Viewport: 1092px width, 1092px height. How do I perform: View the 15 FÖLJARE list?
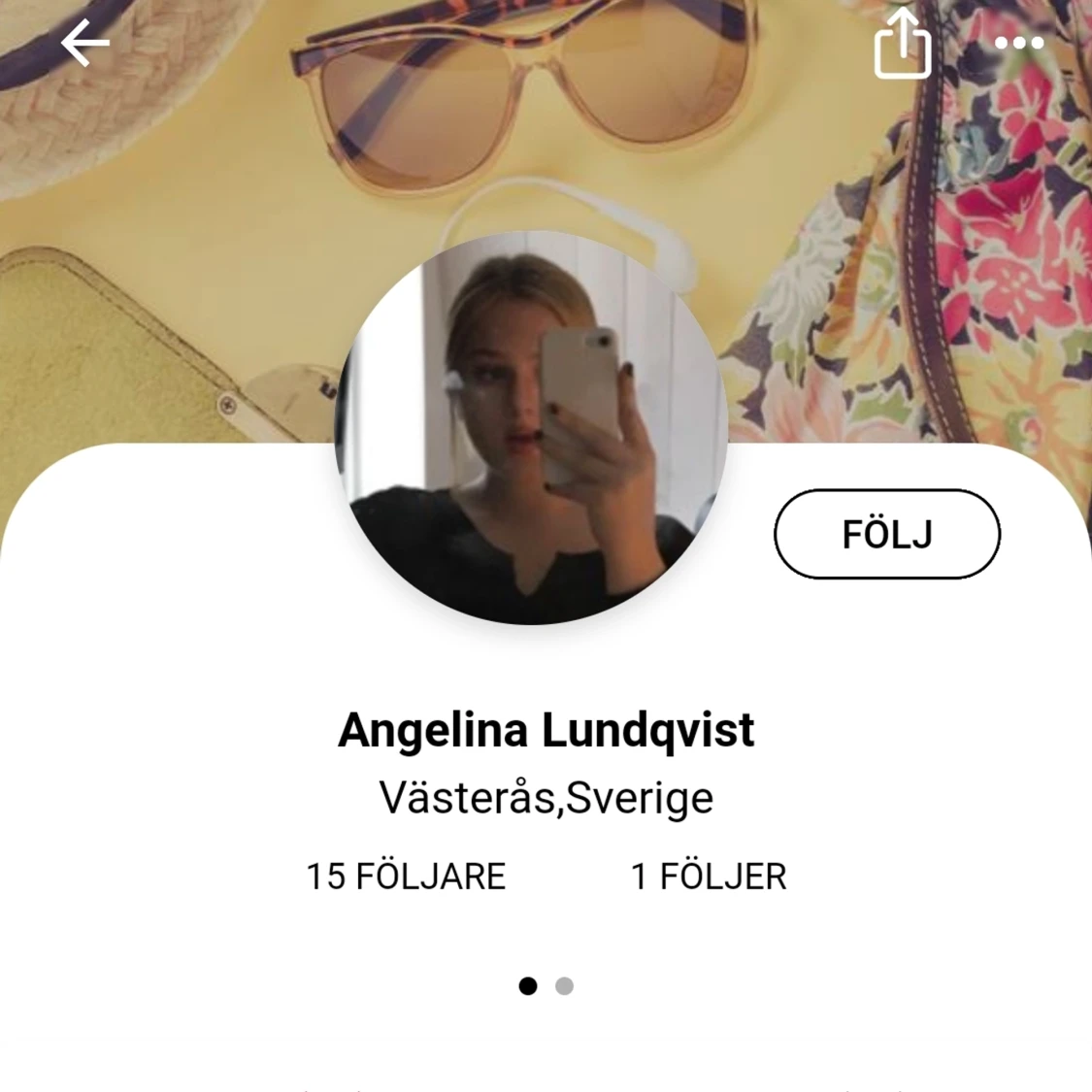(406, 877)
